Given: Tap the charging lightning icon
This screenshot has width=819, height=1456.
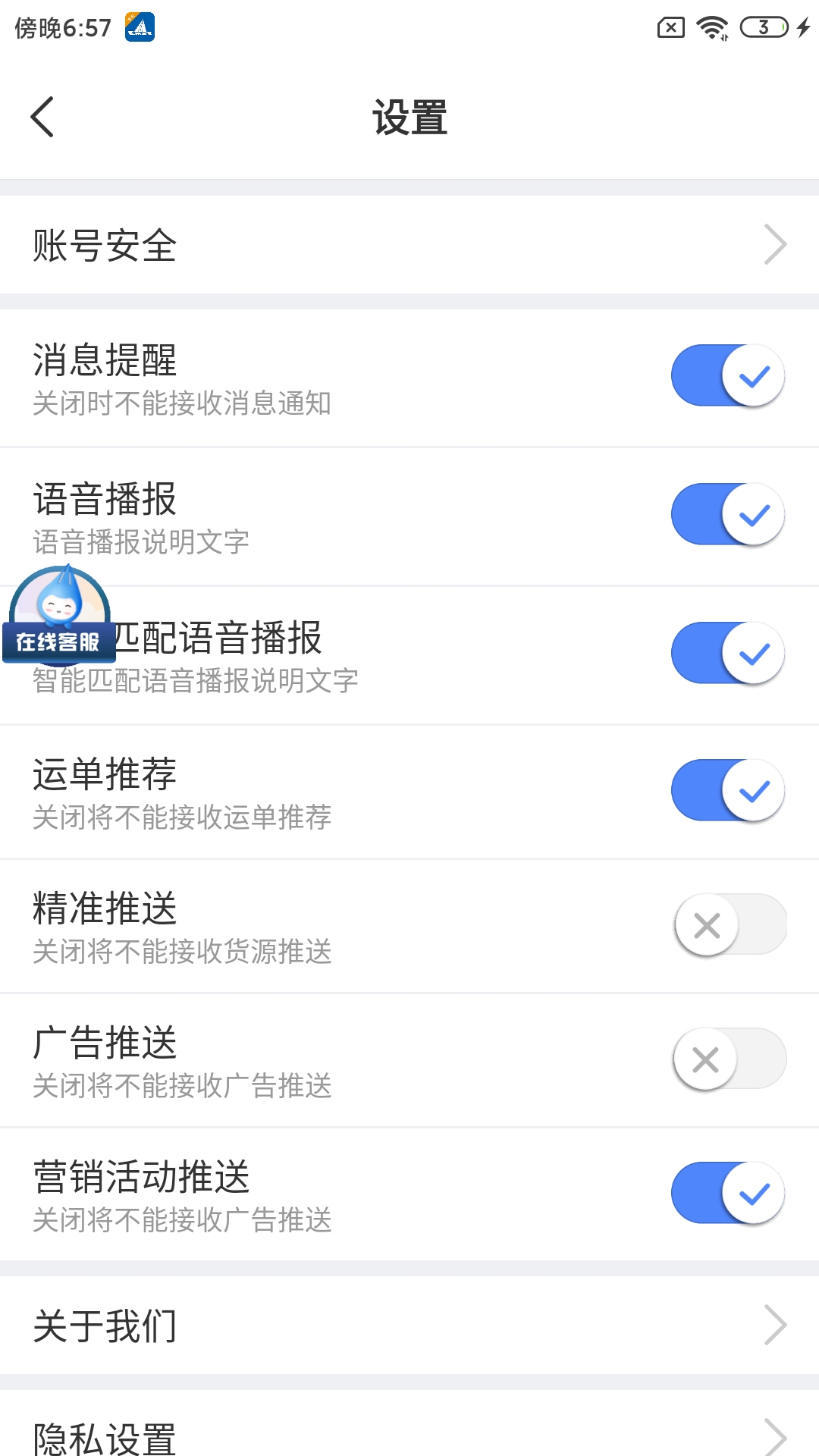Looking at the screenshot, I should [802, 25].
